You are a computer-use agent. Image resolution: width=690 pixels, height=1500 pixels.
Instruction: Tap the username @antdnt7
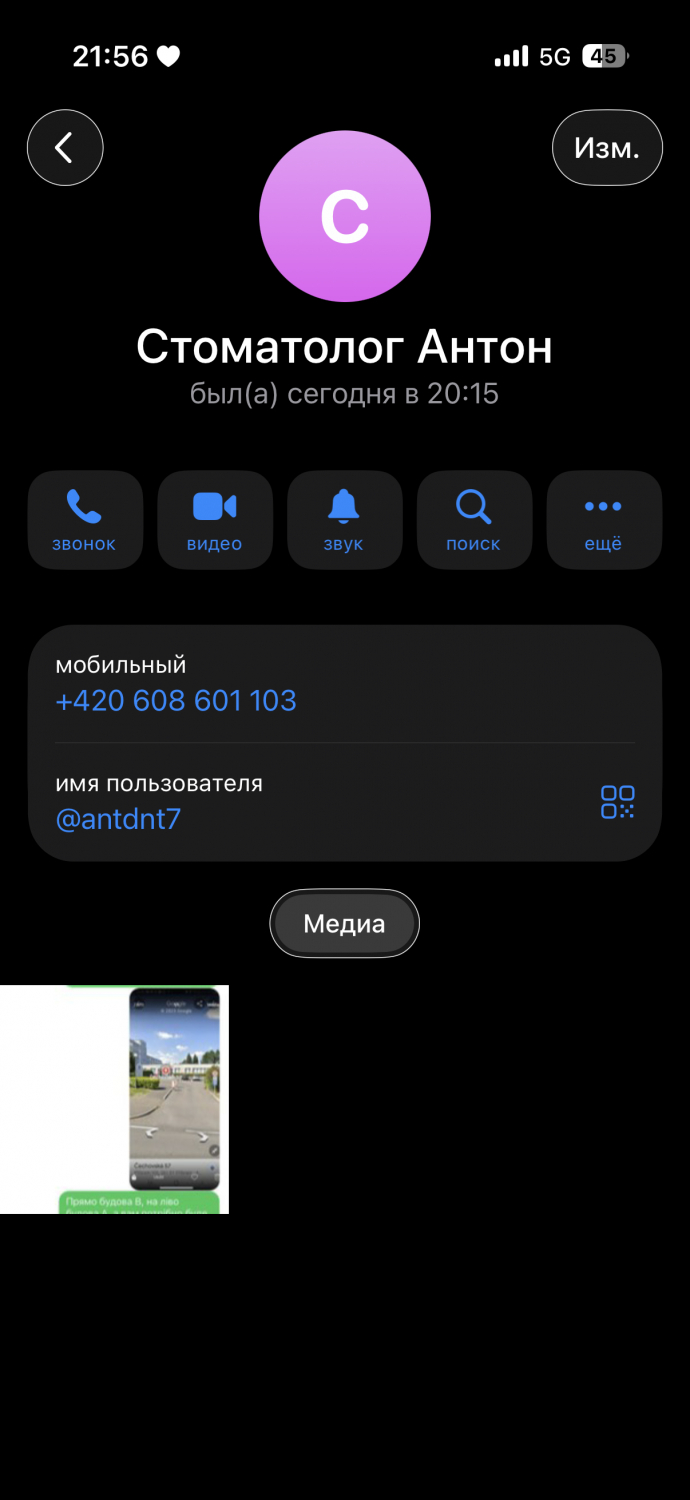point(118,819)
